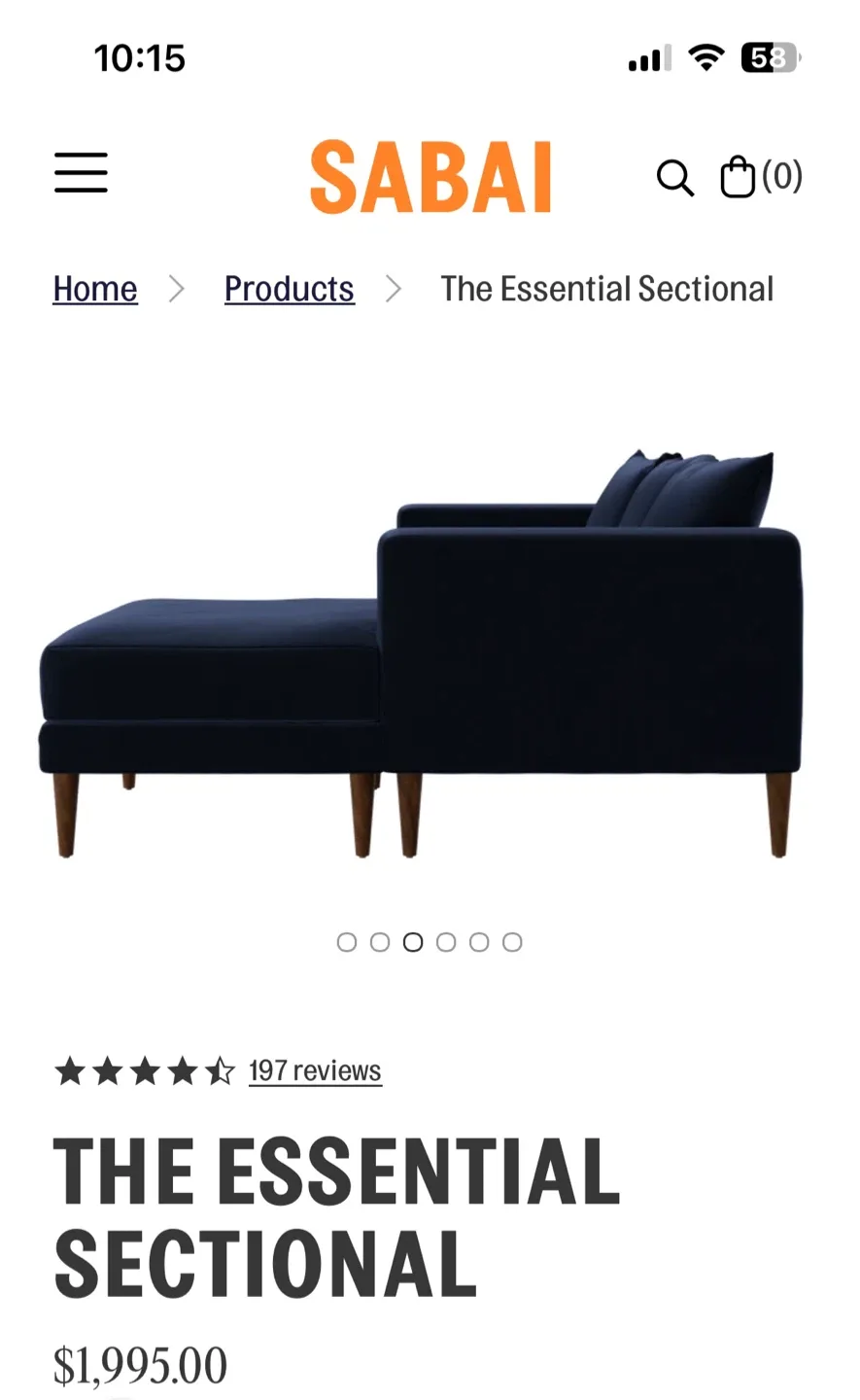Select the fifth carousel dot

tap(479, 941)
